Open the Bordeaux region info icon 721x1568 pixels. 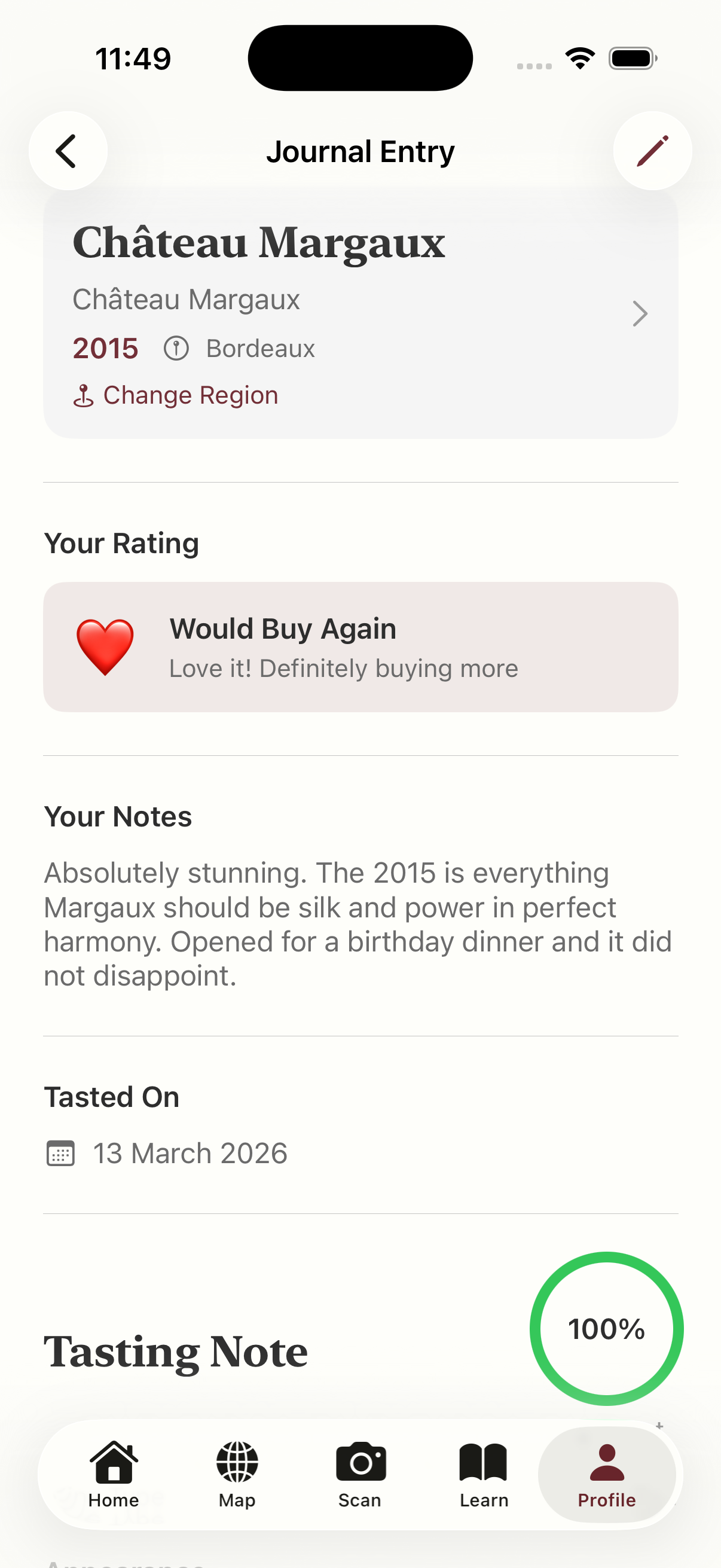(x=176, y=349)
